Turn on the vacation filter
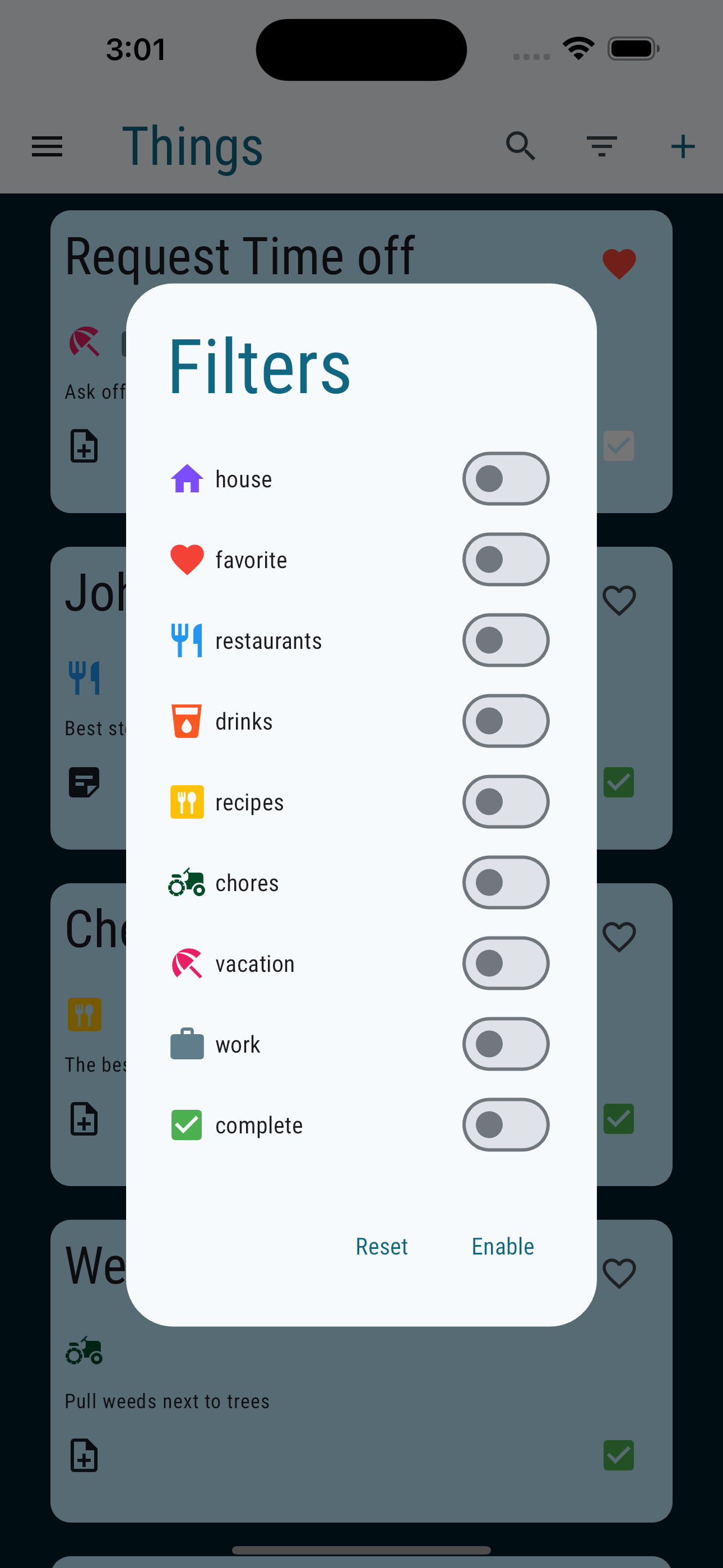The height and width of the screenshot is (1568, 723). (x=505, y=963)
